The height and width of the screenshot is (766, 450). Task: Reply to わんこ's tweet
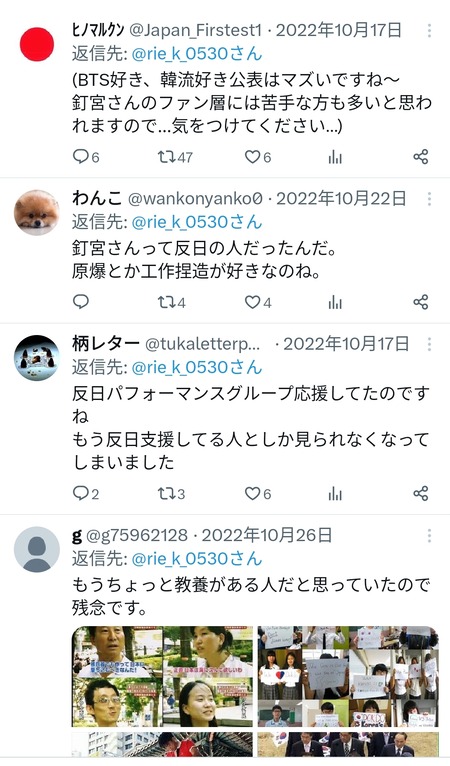click(81, 302)
